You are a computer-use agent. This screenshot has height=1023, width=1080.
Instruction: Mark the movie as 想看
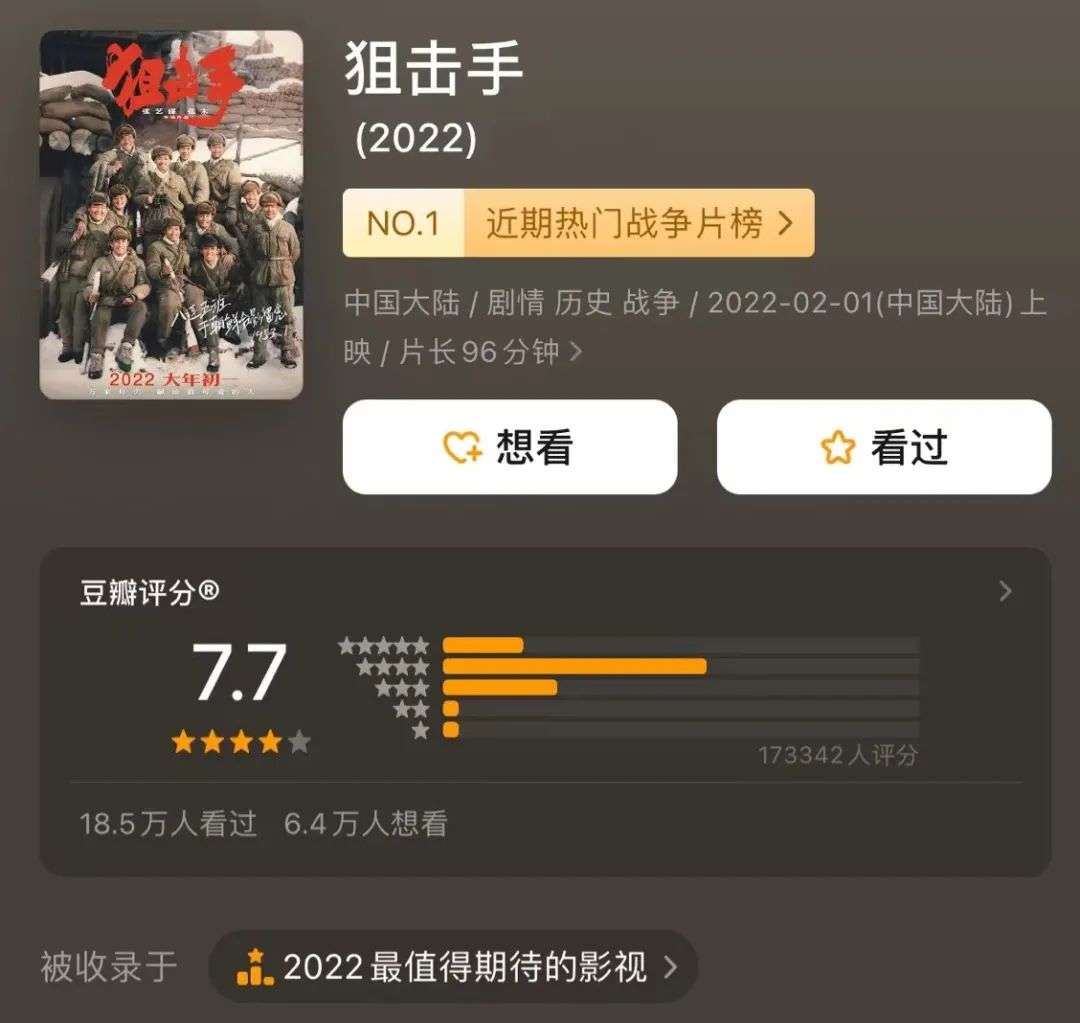[x=510, y=447]
